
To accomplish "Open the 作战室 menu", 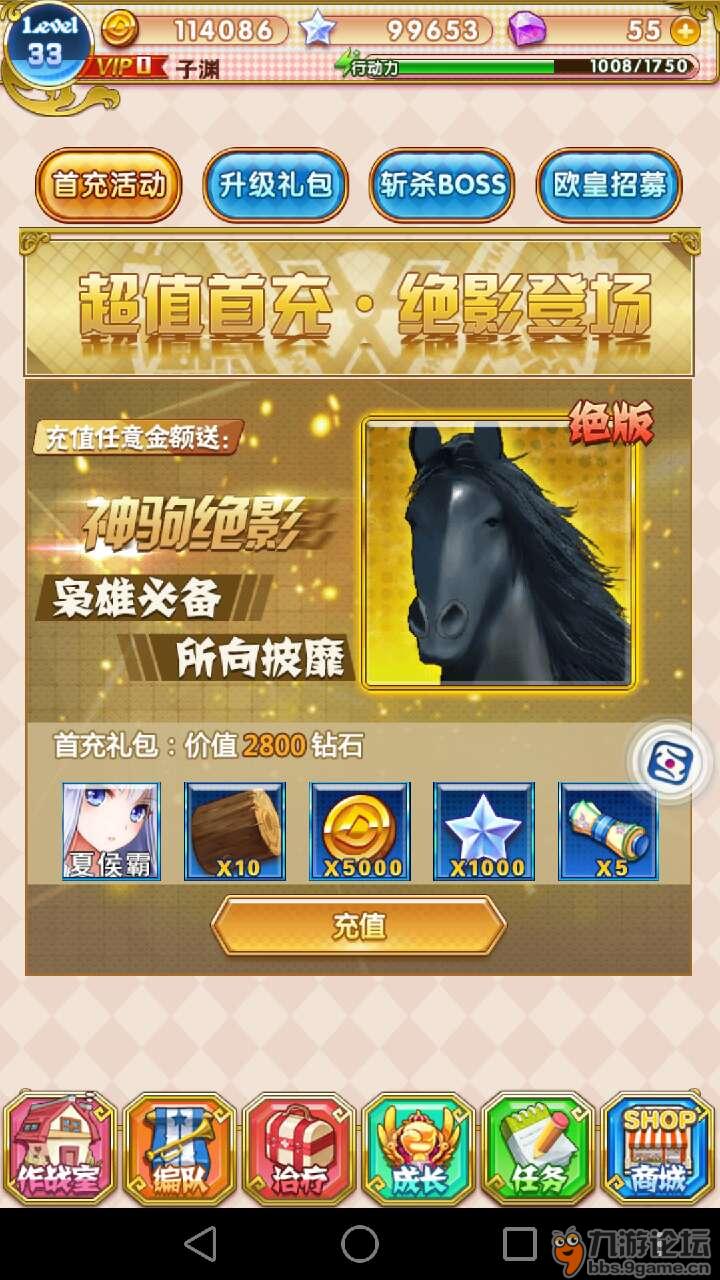I will point(60,1148).
